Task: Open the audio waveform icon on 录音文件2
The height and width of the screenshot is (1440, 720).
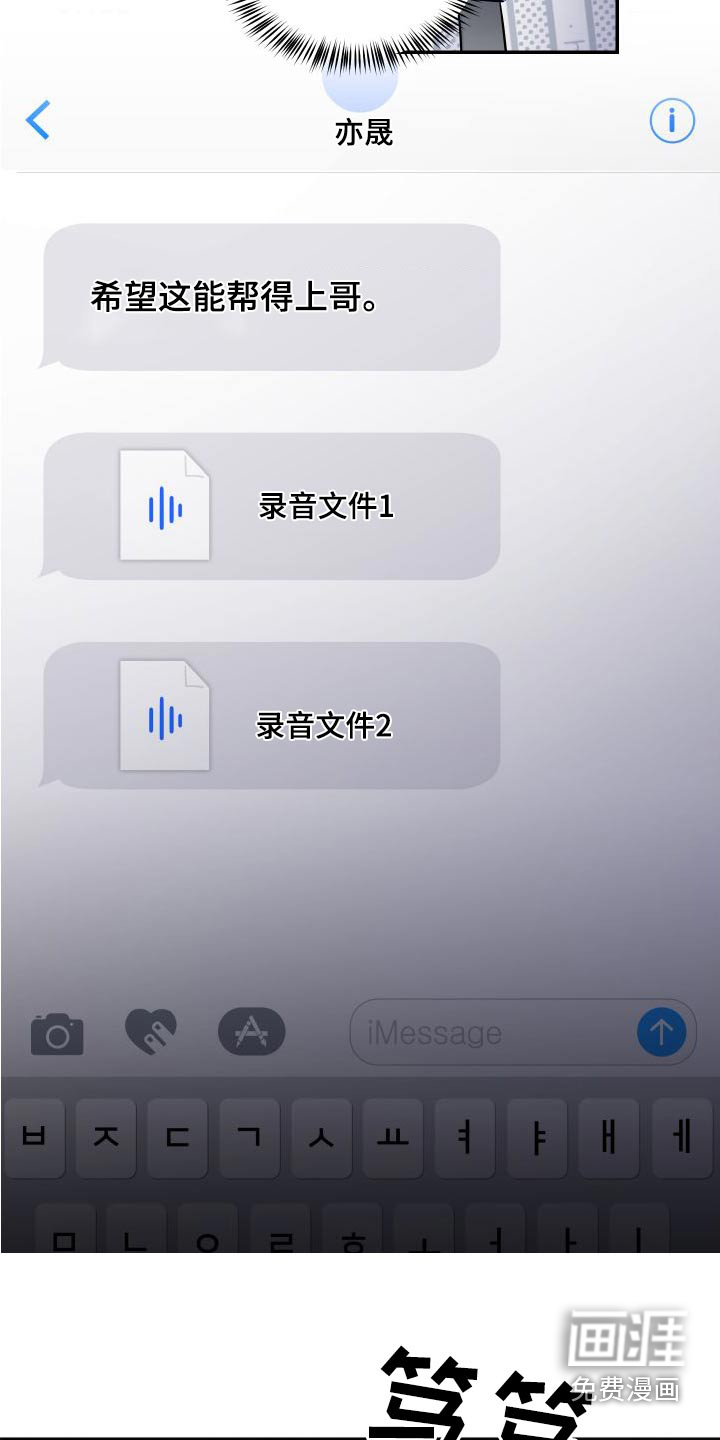Action: coord(164,717)
